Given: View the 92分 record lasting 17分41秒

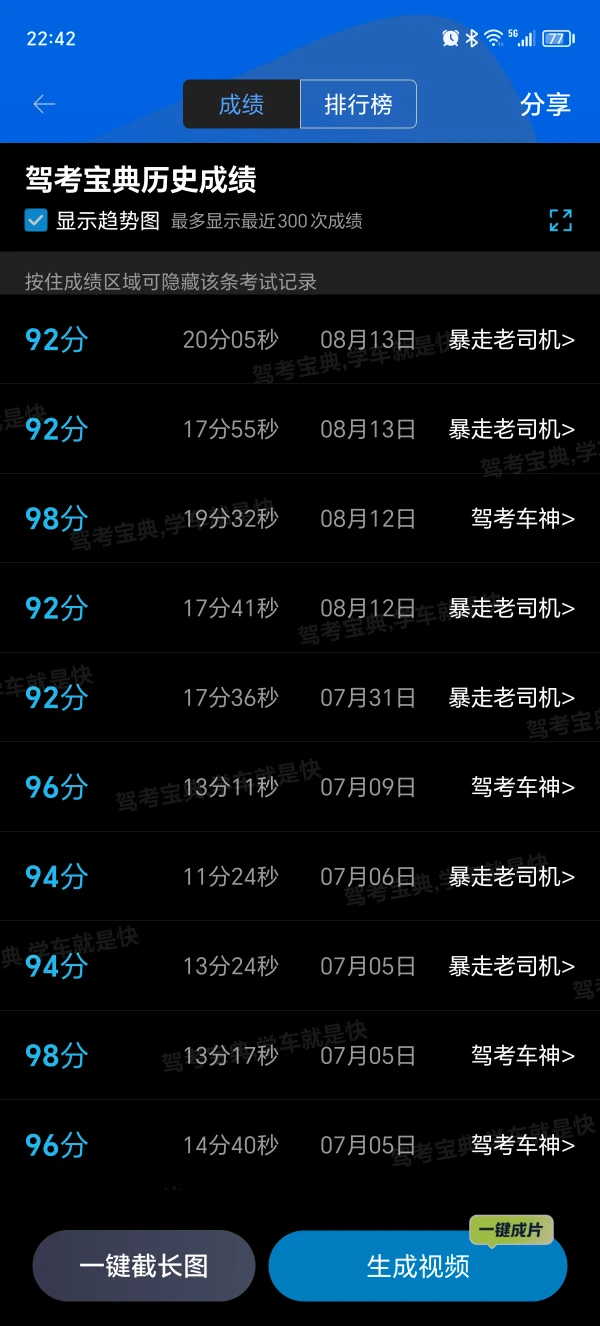Looking at the screenshot, I should point(300,608).
